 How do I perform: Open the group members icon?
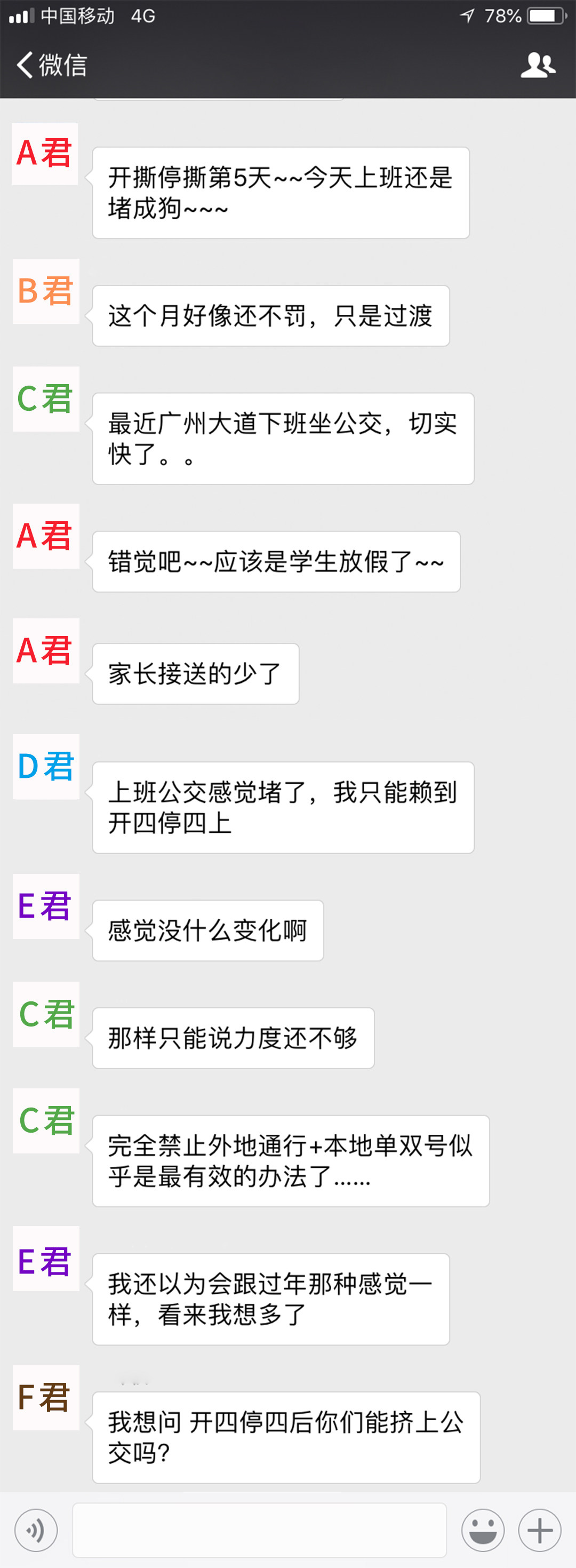coord(538,65)
